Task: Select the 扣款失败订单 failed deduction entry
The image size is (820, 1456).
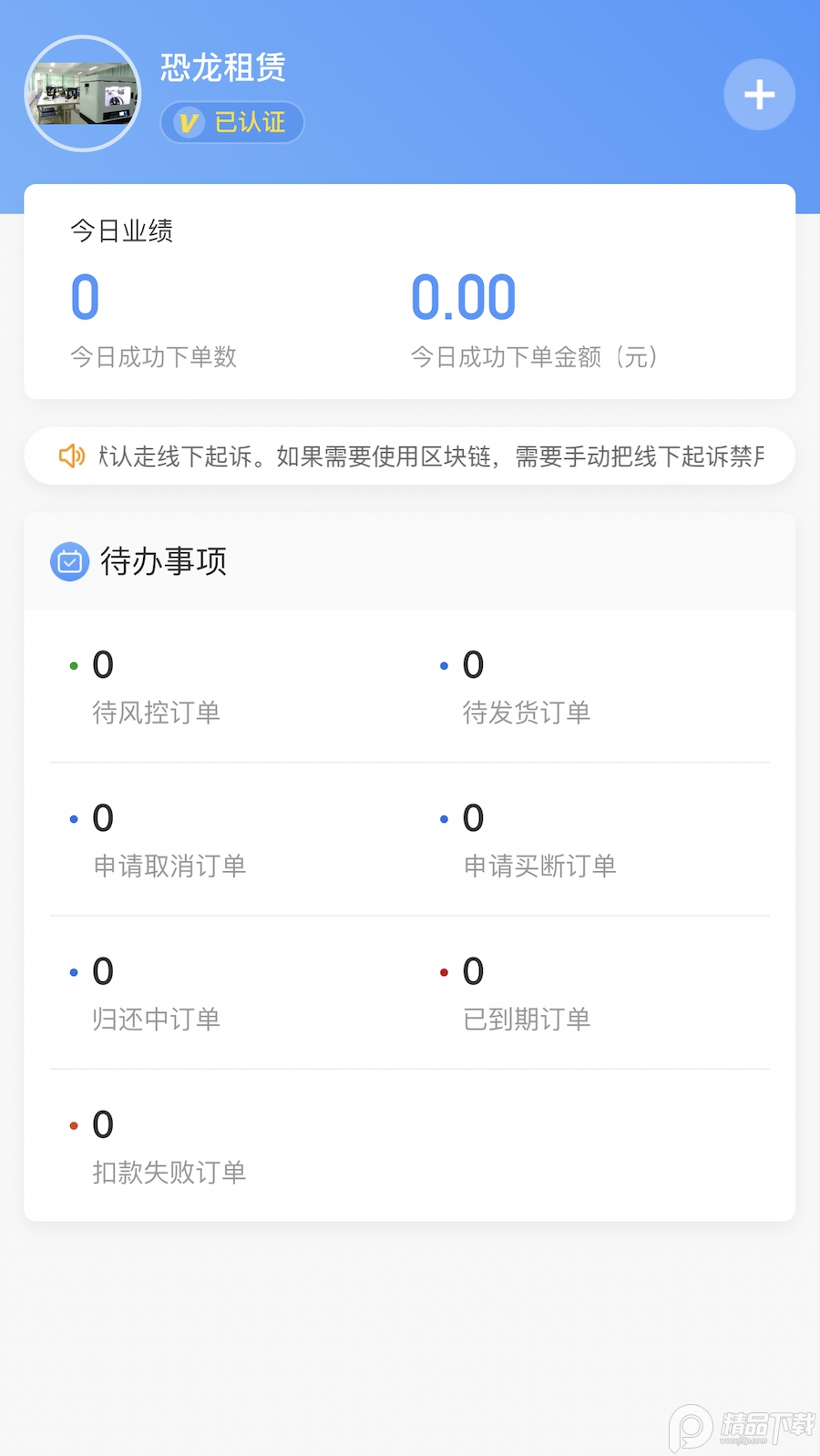Action: point(169,1173)
